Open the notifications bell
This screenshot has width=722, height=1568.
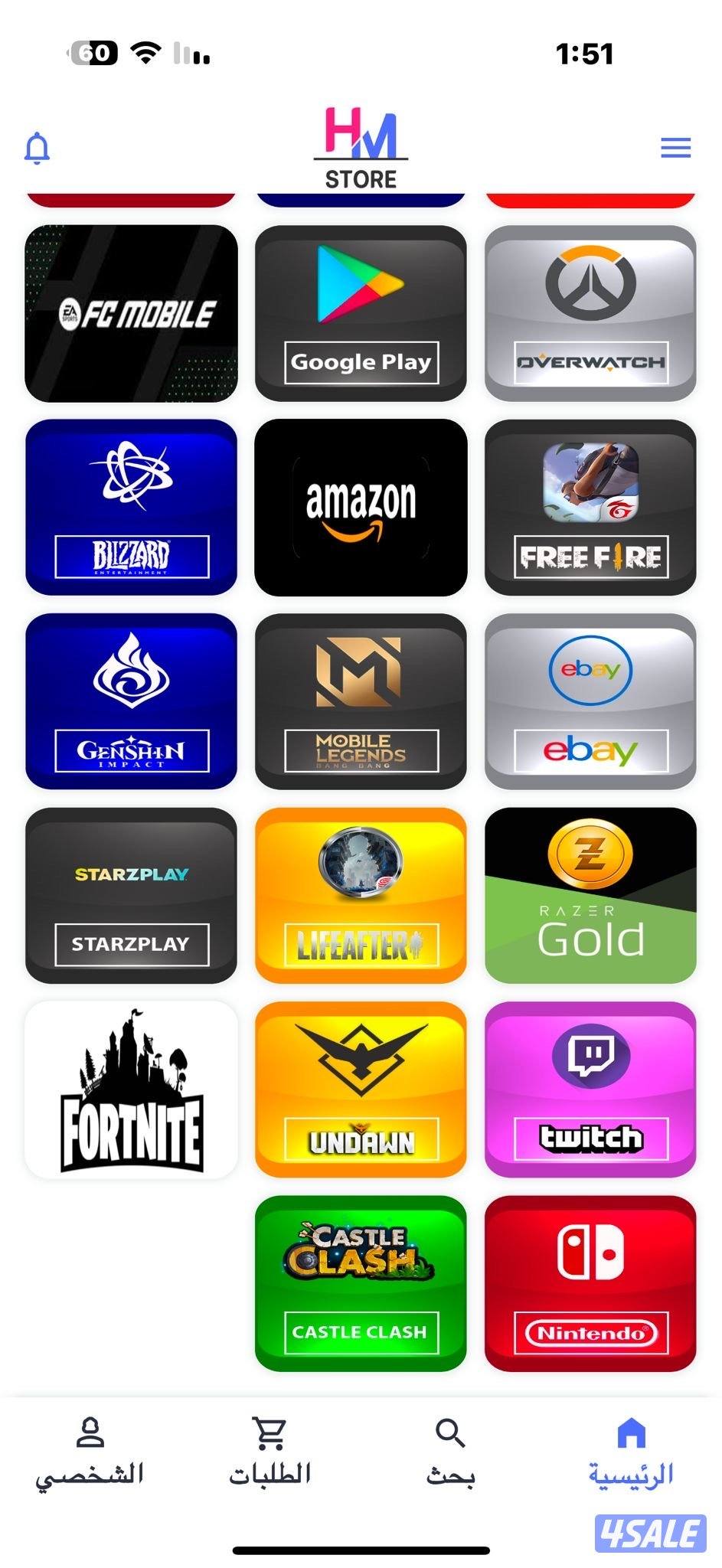click(x=37, y=148)
